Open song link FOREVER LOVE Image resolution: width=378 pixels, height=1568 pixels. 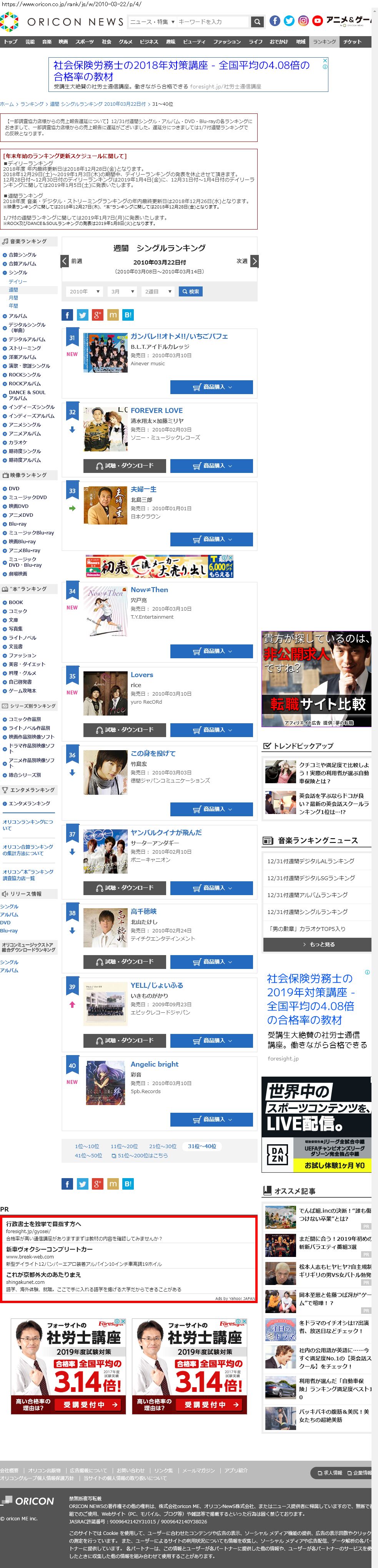(x=157, y=410)
